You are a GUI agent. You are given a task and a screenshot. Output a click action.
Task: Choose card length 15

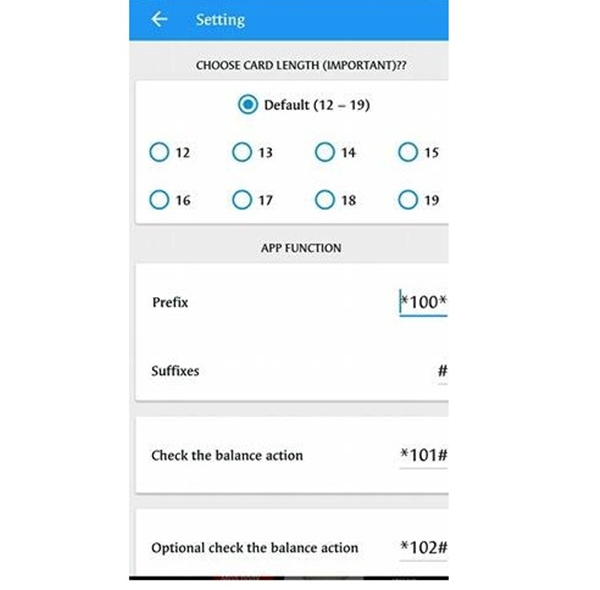tap(407, 153)
